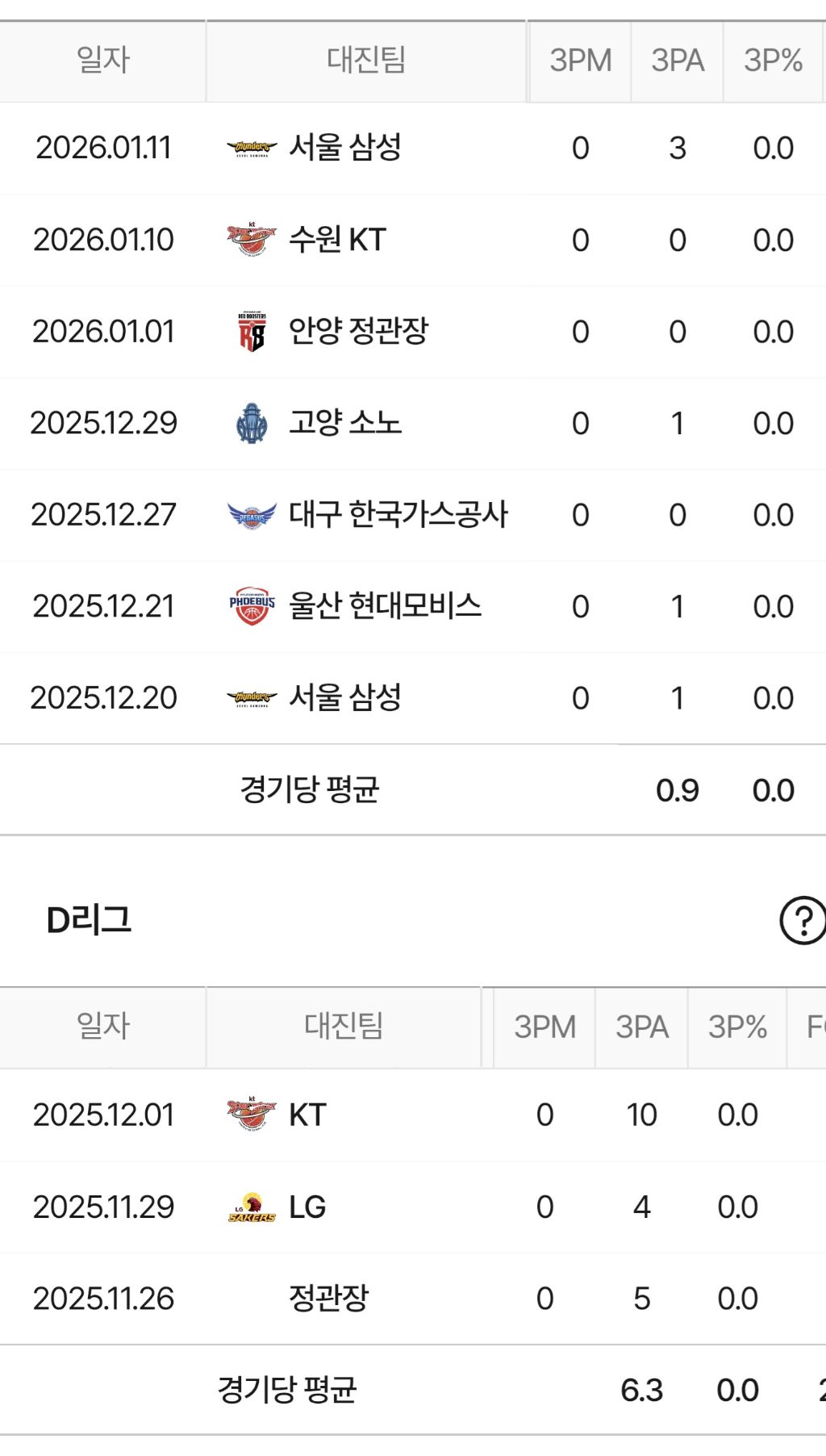Image resolution: width=826 pixels, height=1456 pixels.
Task: Open the D리그 help question-mark icon
Action: (x=803, y=920)
